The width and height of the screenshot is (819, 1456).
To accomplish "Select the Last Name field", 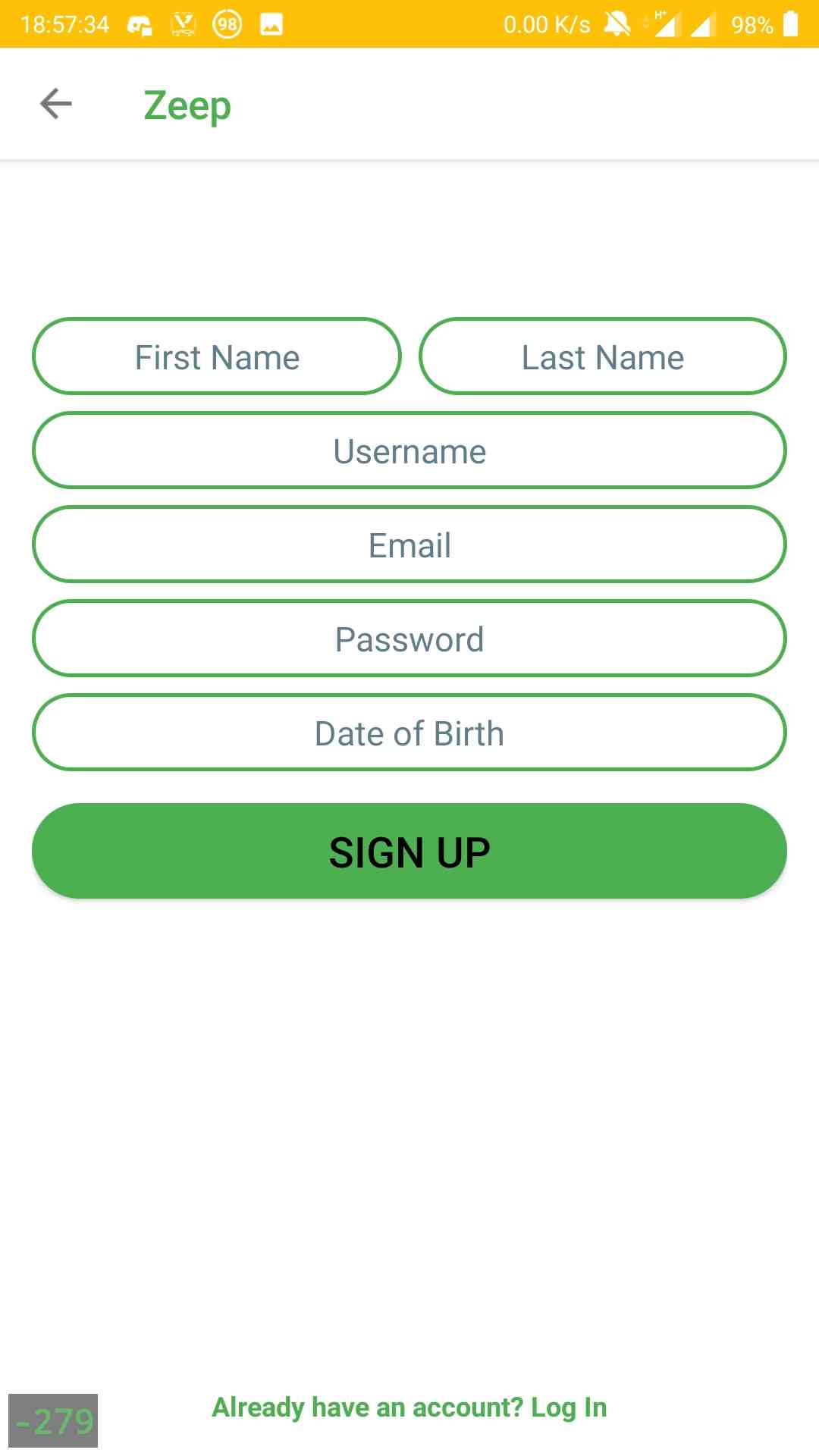I will coord(602,356).
